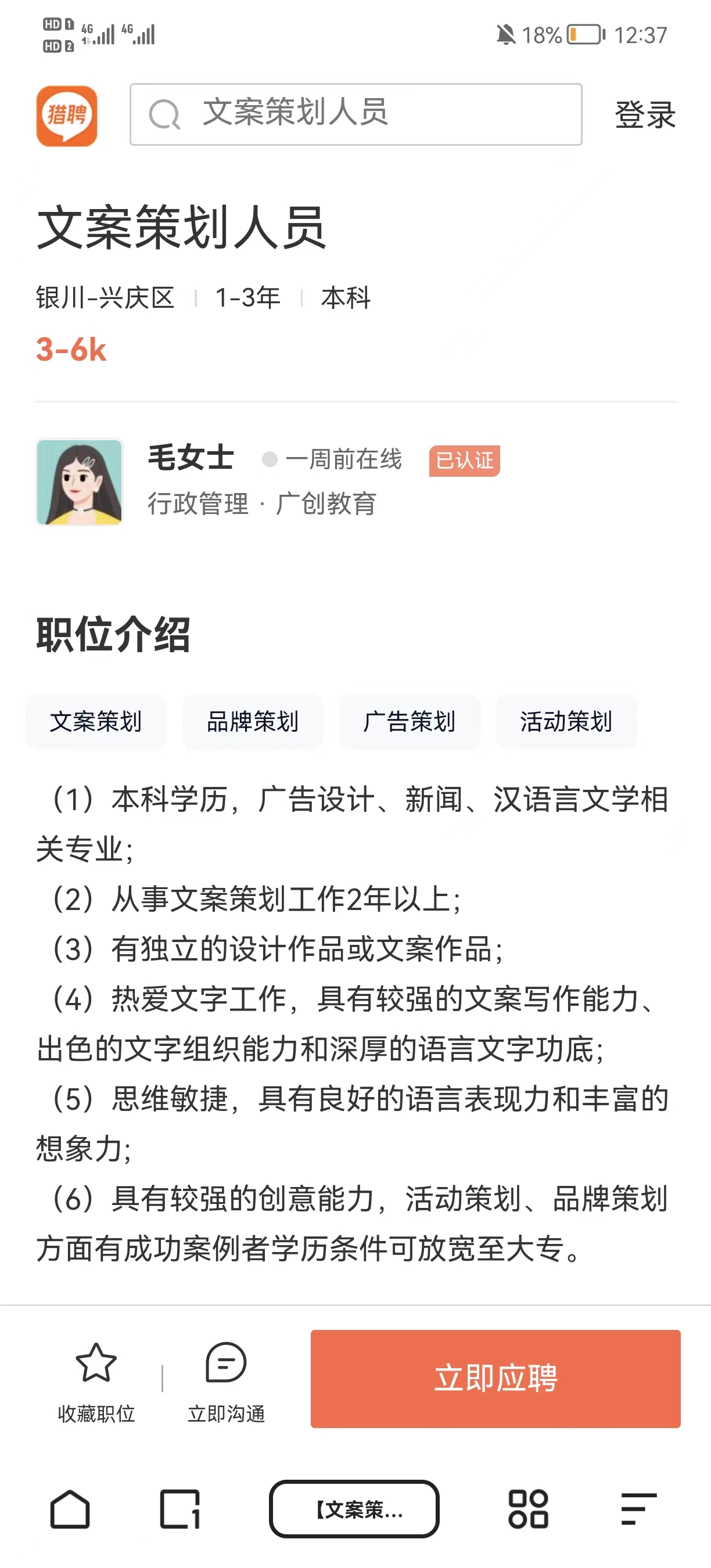Open the 登录 login link
Image resolution: width=711 pixels, height=1568 pixels.
point(645,114)
